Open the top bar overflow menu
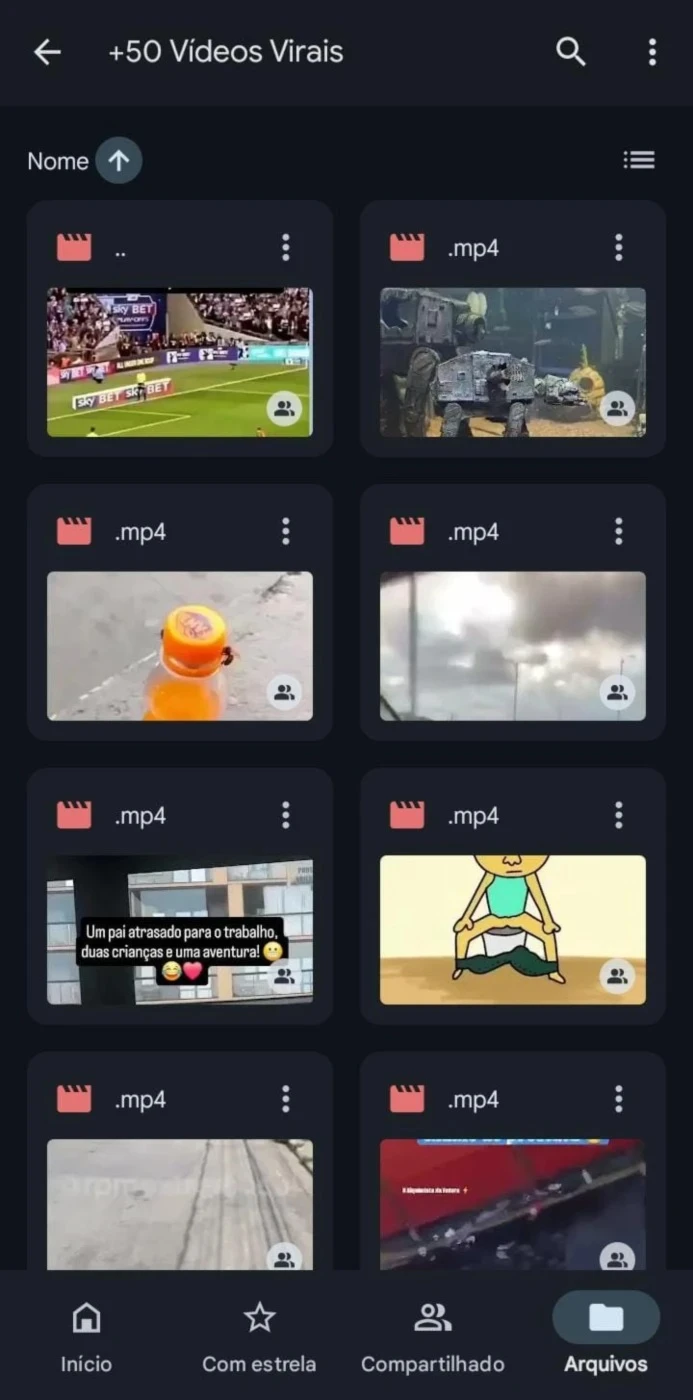The height and width of the screenshot is (1400, 693). click(652, 52)
